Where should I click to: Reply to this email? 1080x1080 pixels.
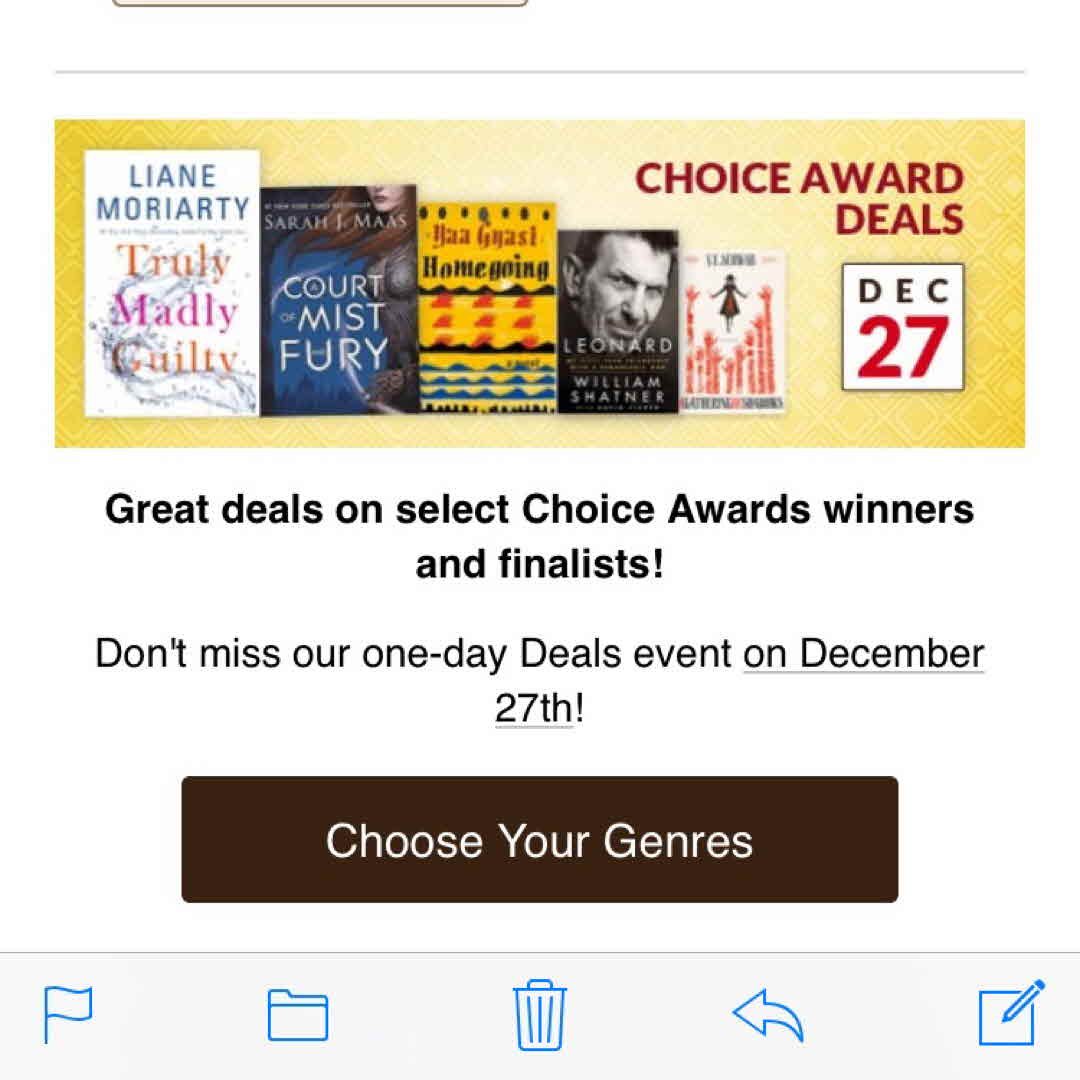(x=768, y=1014)
